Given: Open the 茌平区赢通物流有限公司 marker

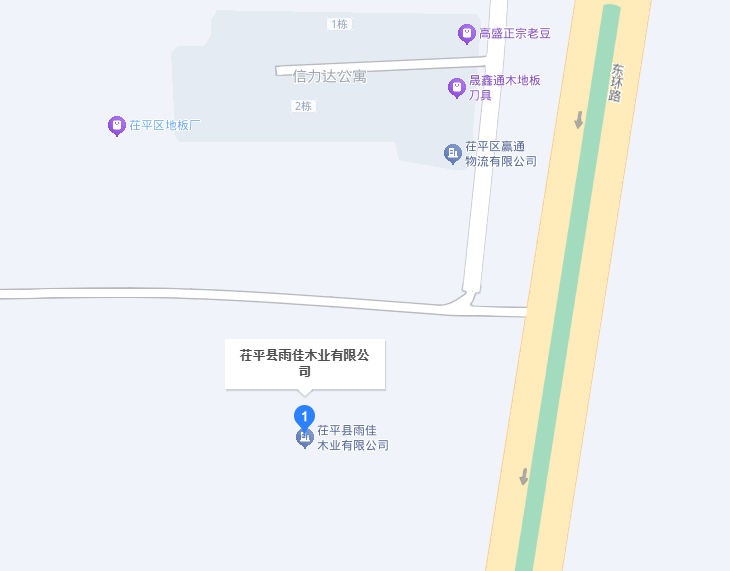Looking at the screenshot, I should click(453, 153).
